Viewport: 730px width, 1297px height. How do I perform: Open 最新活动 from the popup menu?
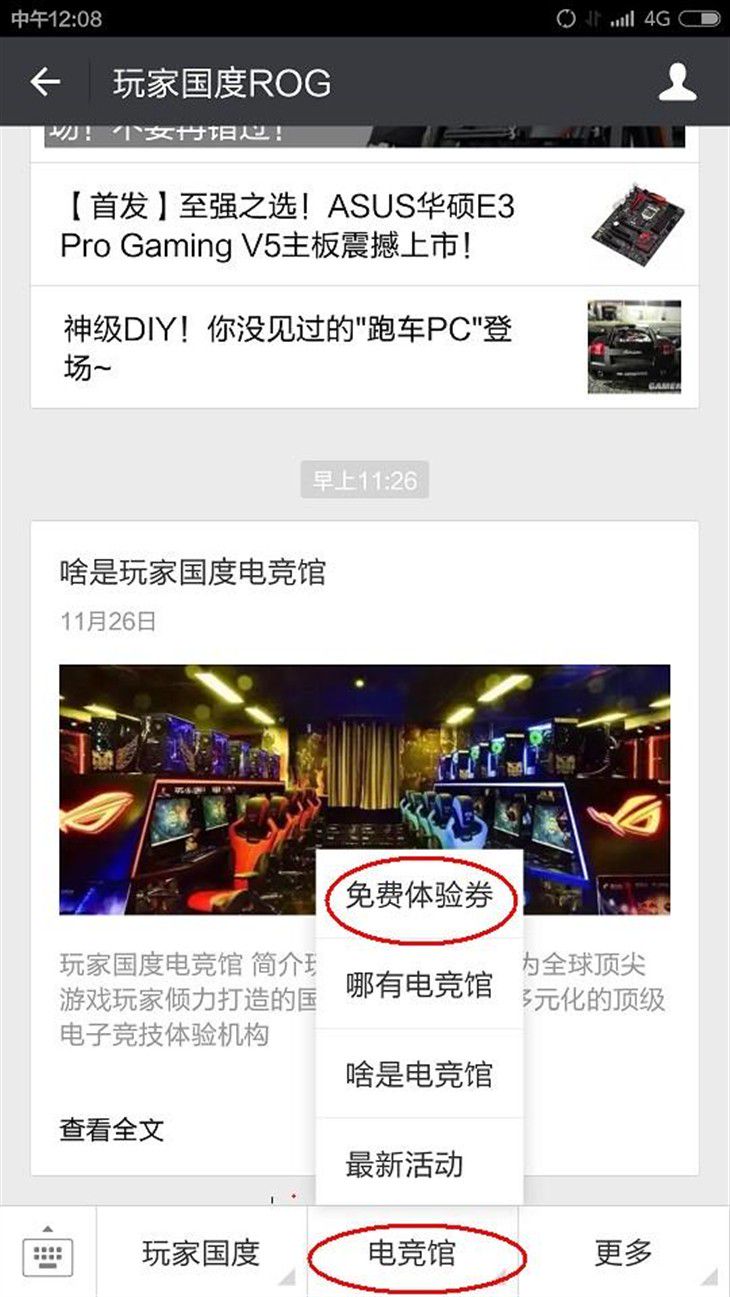405,1164
